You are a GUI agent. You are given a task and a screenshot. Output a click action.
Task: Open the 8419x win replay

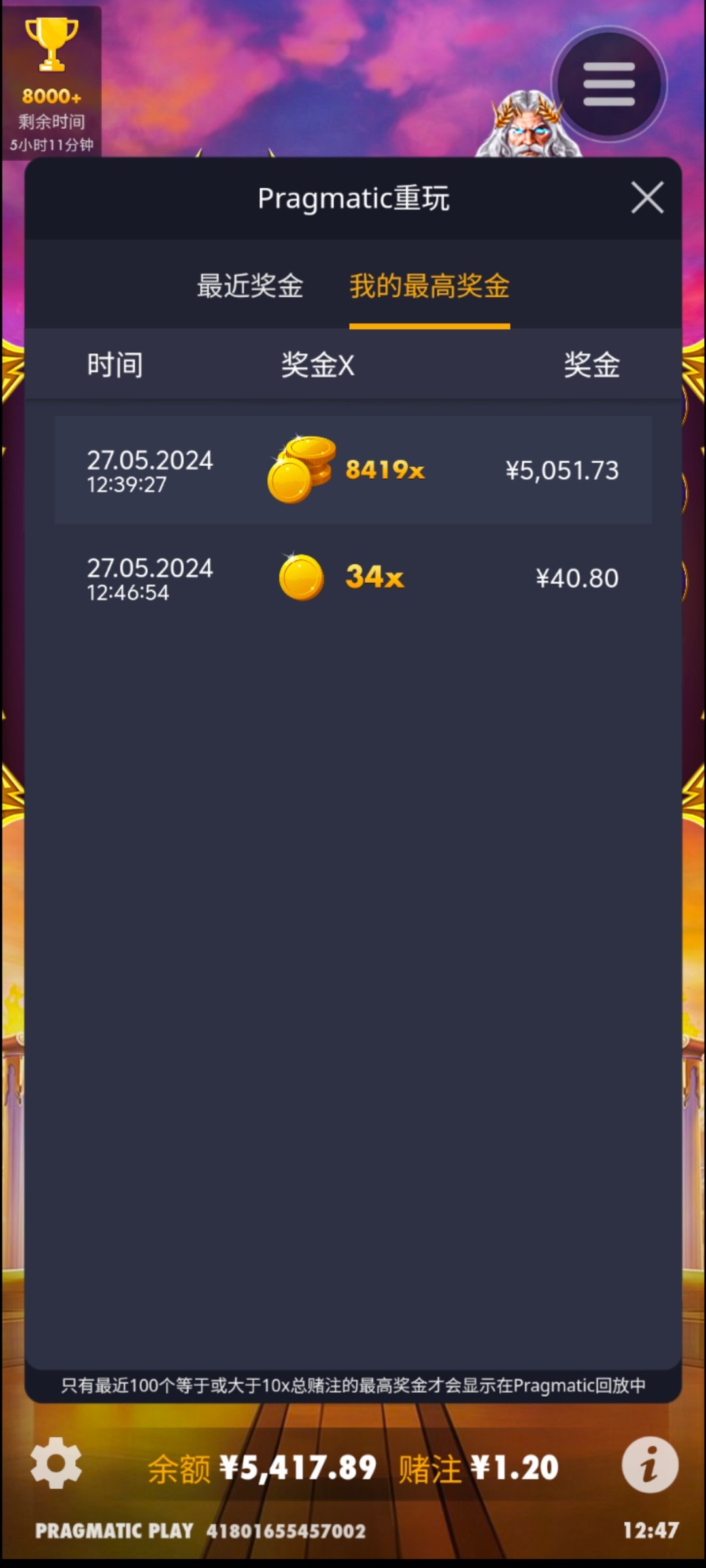353,470
